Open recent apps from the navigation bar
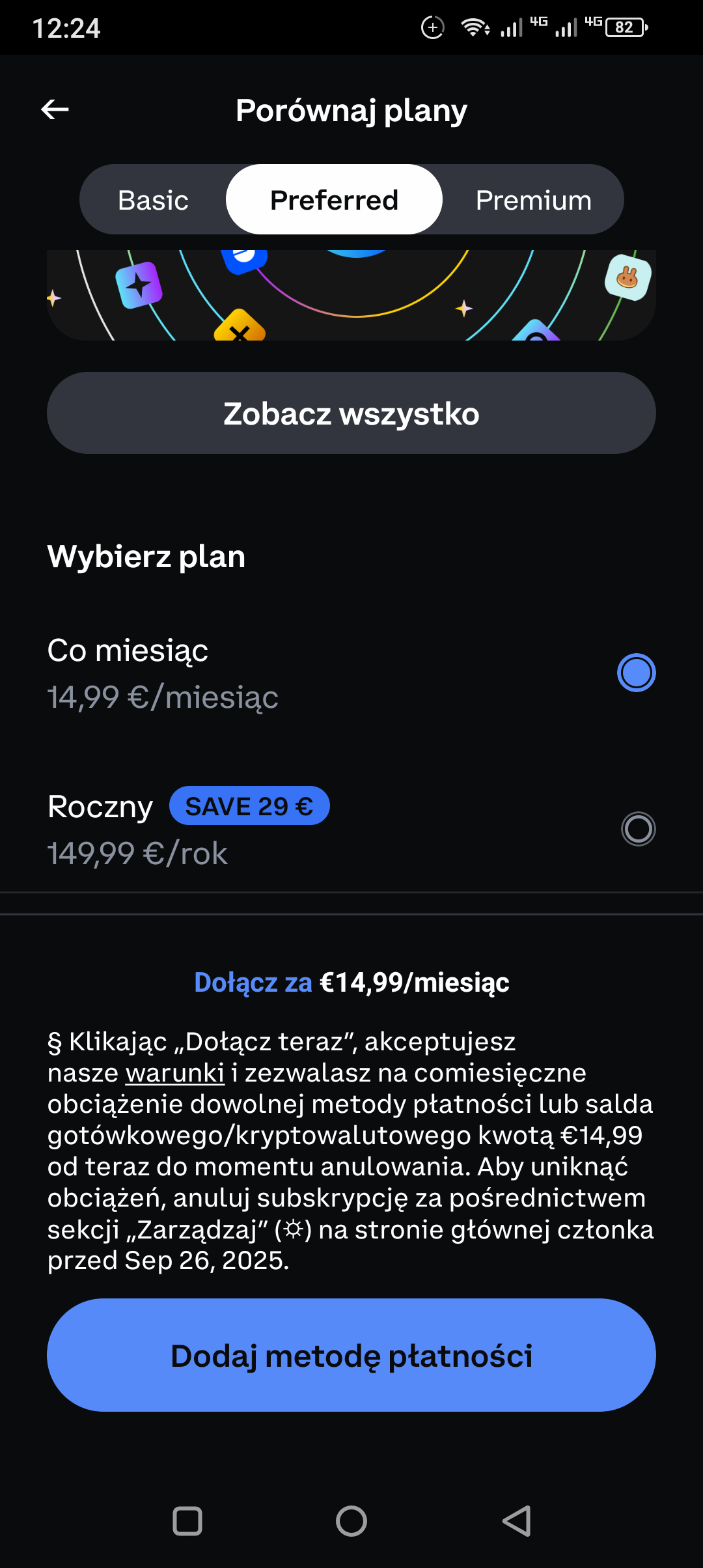The height and width of the screenshot is (1568, 703). tap(187, 1522)
